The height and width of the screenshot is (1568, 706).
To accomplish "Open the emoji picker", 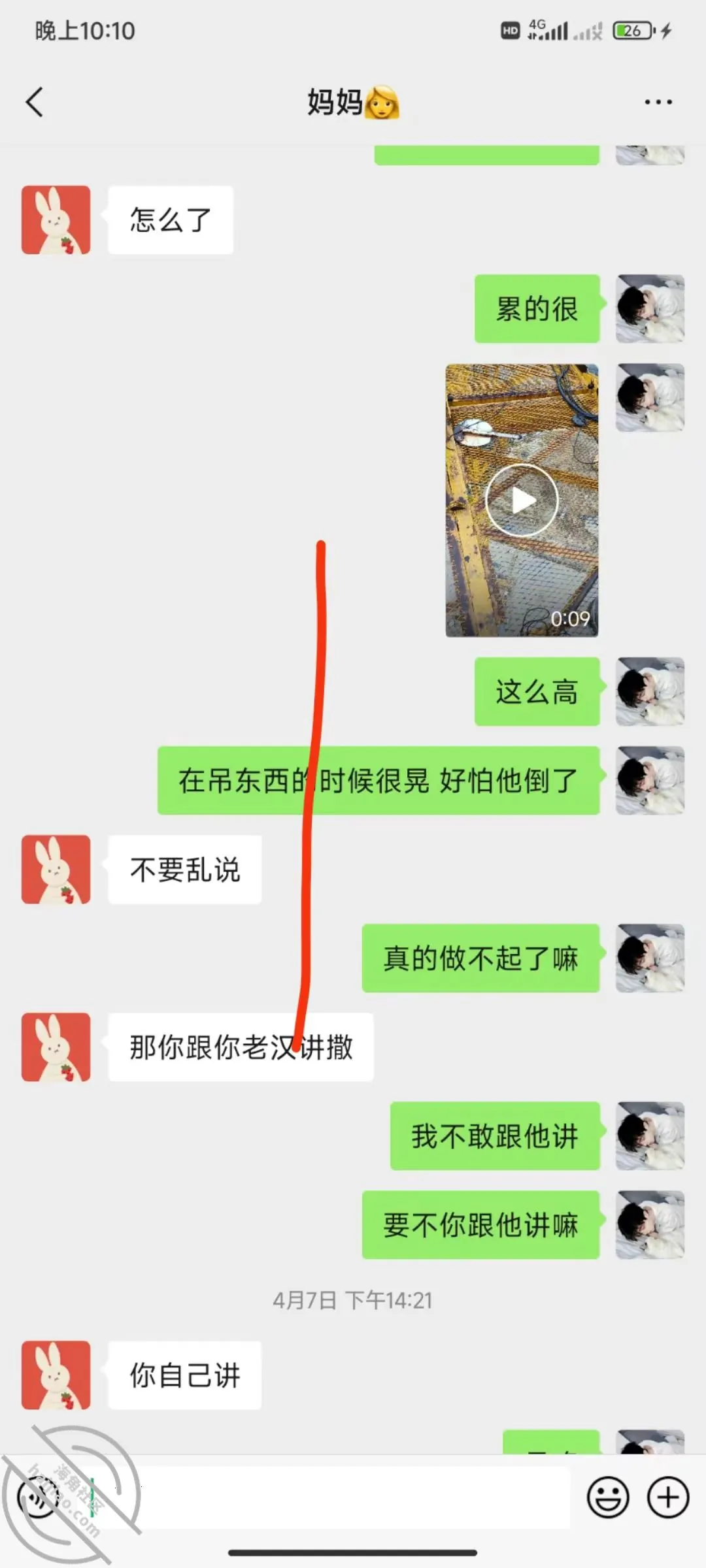I will pos(608,1497).
